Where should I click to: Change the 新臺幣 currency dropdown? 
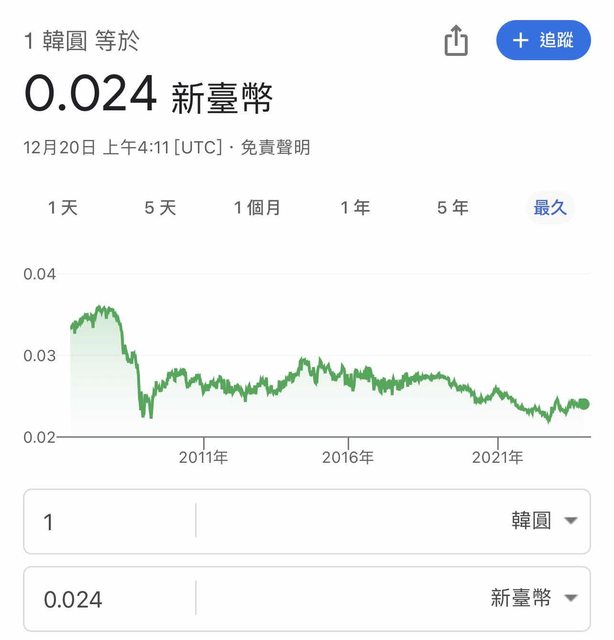[x=535, y=599]
